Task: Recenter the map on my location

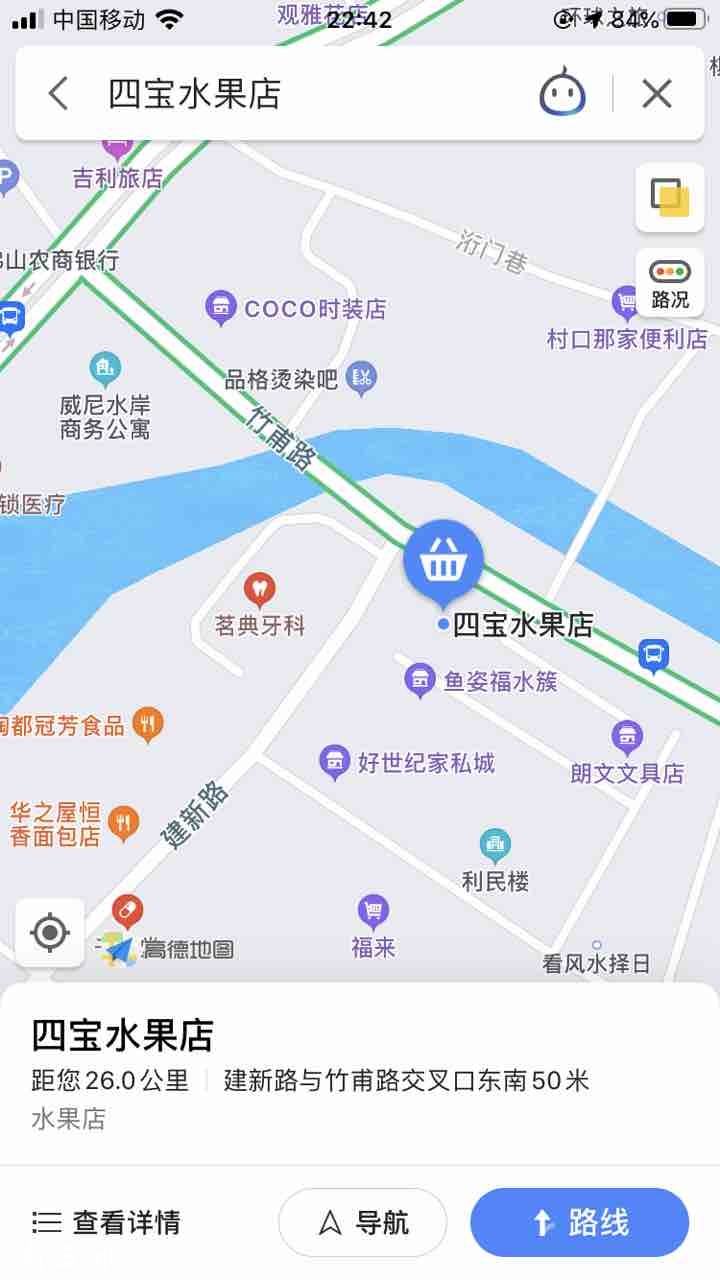Action: [x=50, y=933]
